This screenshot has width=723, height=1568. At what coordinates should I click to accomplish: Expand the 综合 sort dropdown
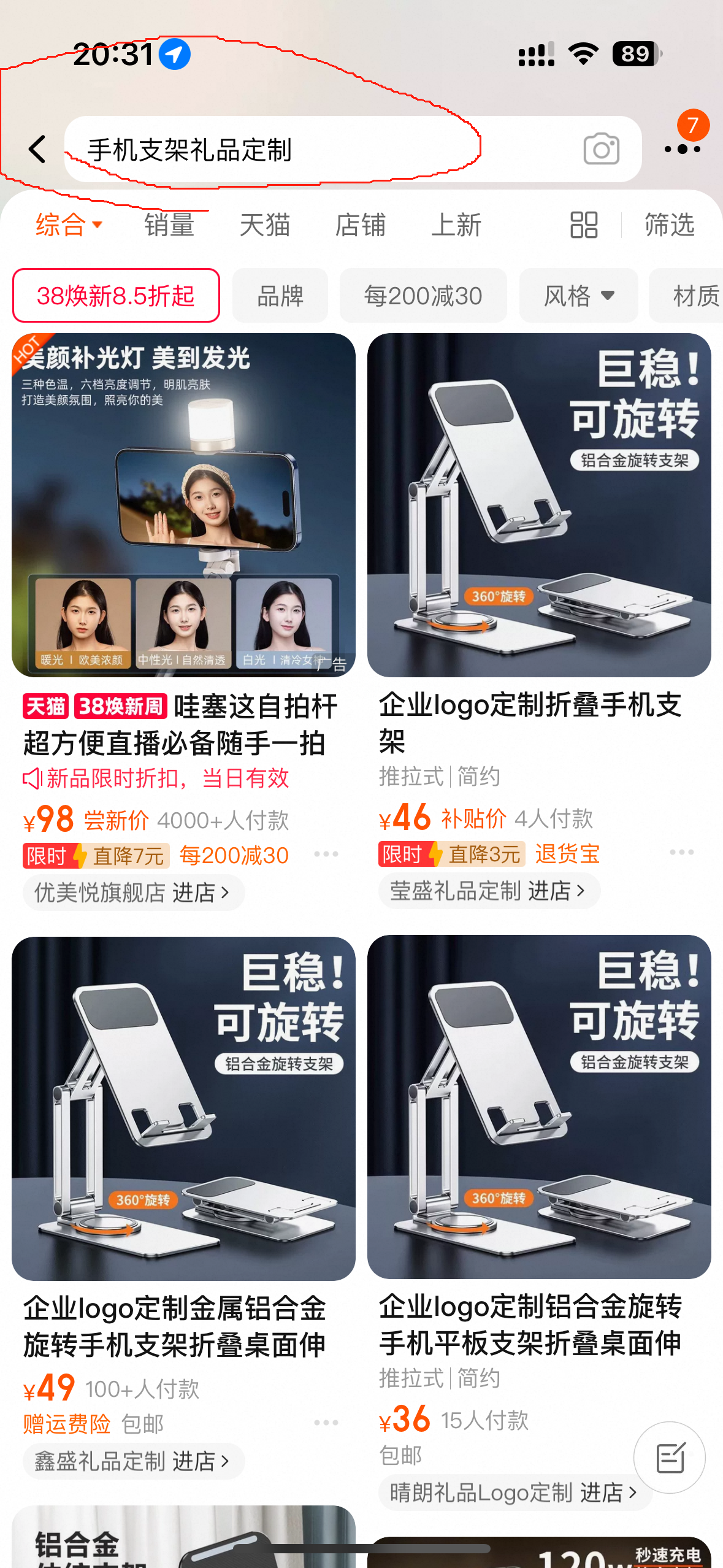[69, 225]
